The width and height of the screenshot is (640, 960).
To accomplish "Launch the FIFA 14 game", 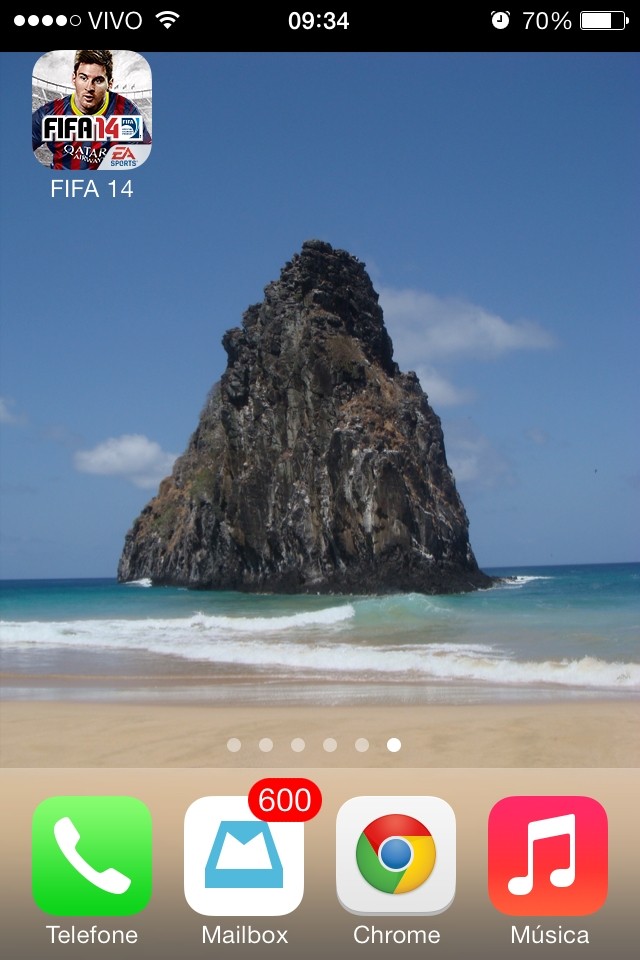I will (x=92, y=110).
